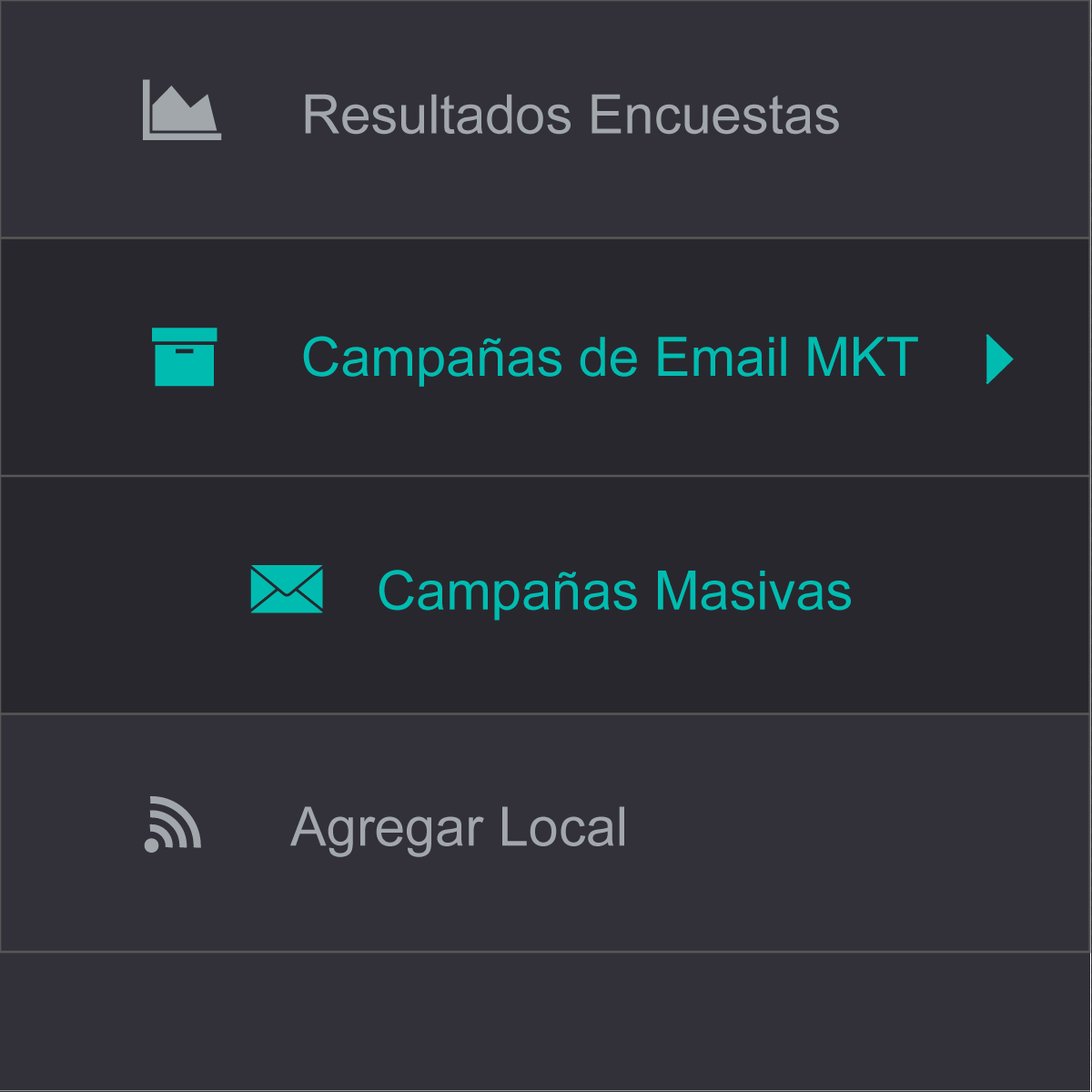
Task: Go to Agregar Local
Action: click(x=458, y=828)
